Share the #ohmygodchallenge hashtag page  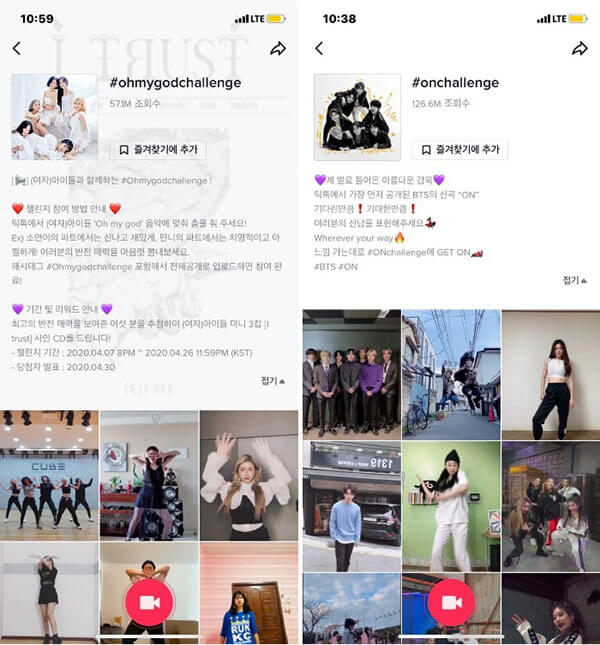tap(278, 48)
